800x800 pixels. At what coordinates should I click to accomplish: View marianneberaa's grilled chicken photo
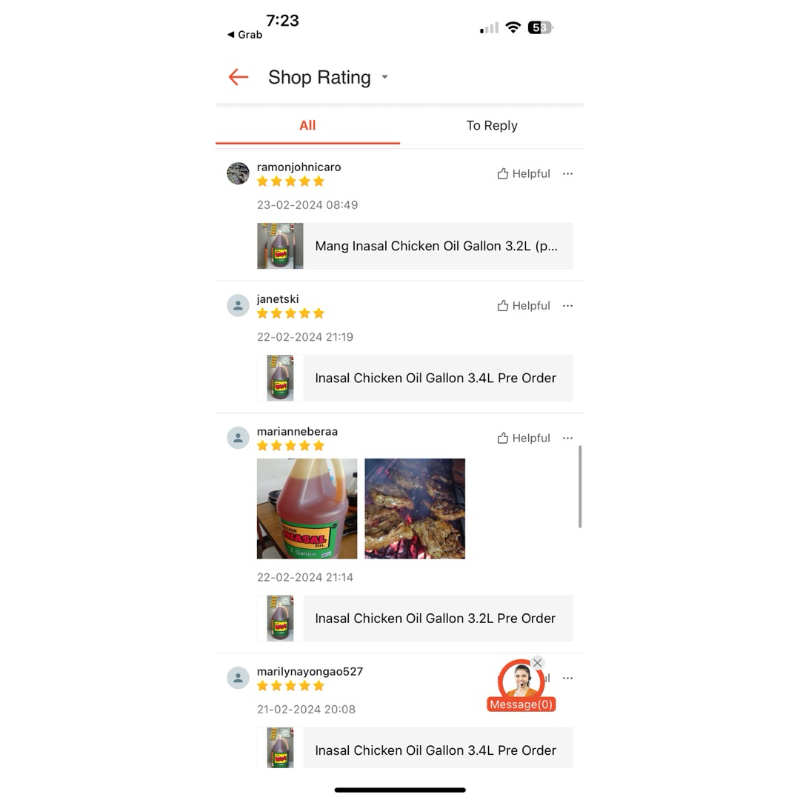(x=415, y=509)
